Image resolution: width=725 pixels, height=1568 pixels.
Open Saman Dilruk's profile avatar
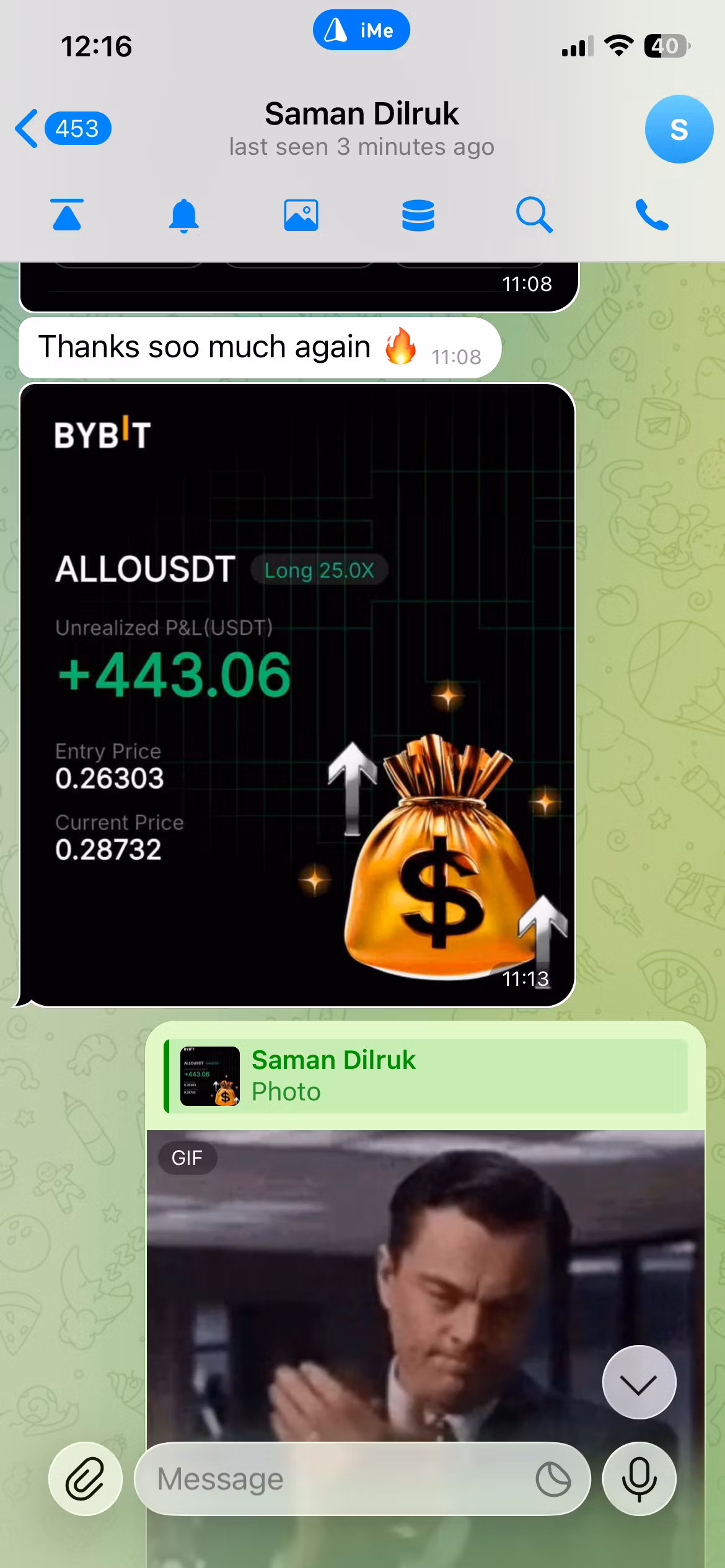(x=679, y=129)
